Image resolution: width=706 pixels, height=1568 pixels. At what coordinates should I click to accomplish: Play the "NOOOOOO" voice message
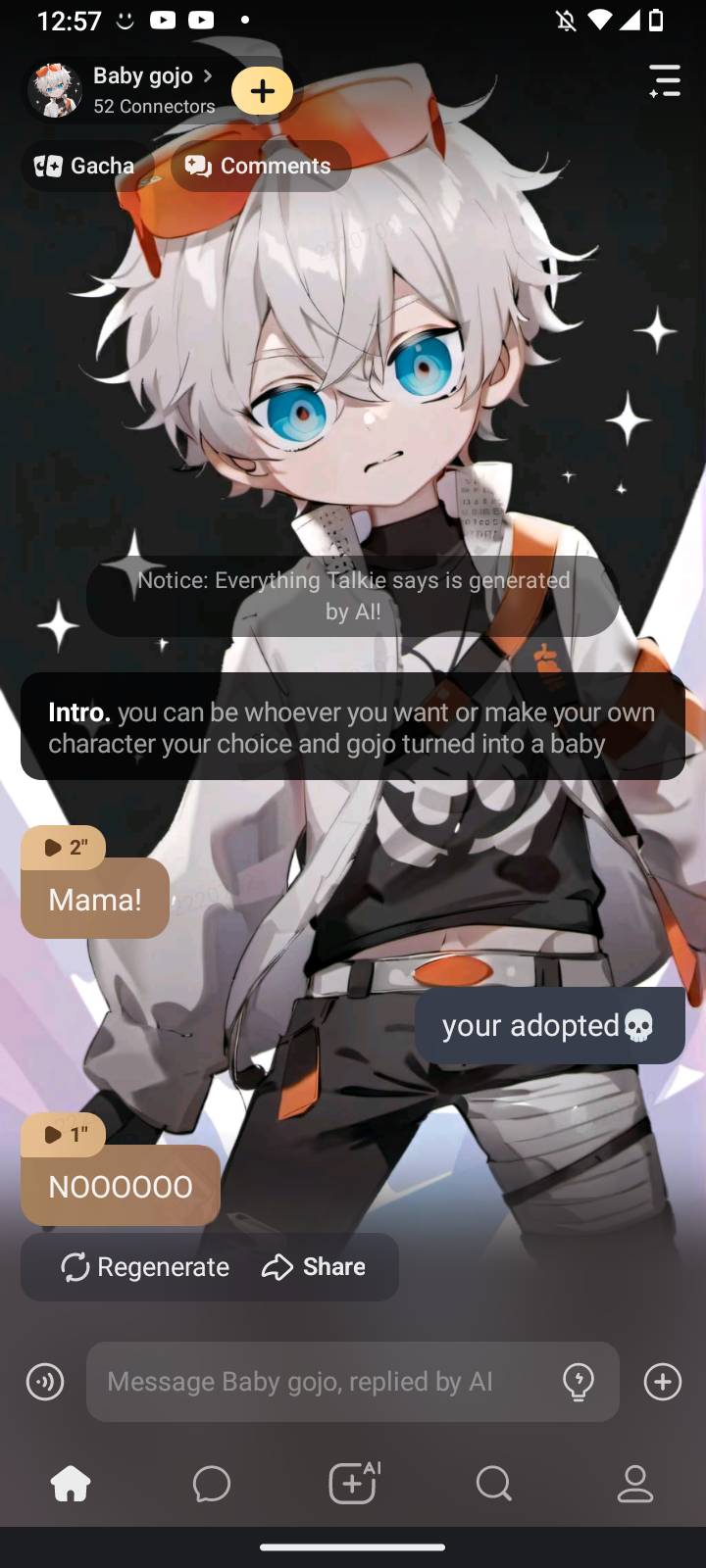64,1135
